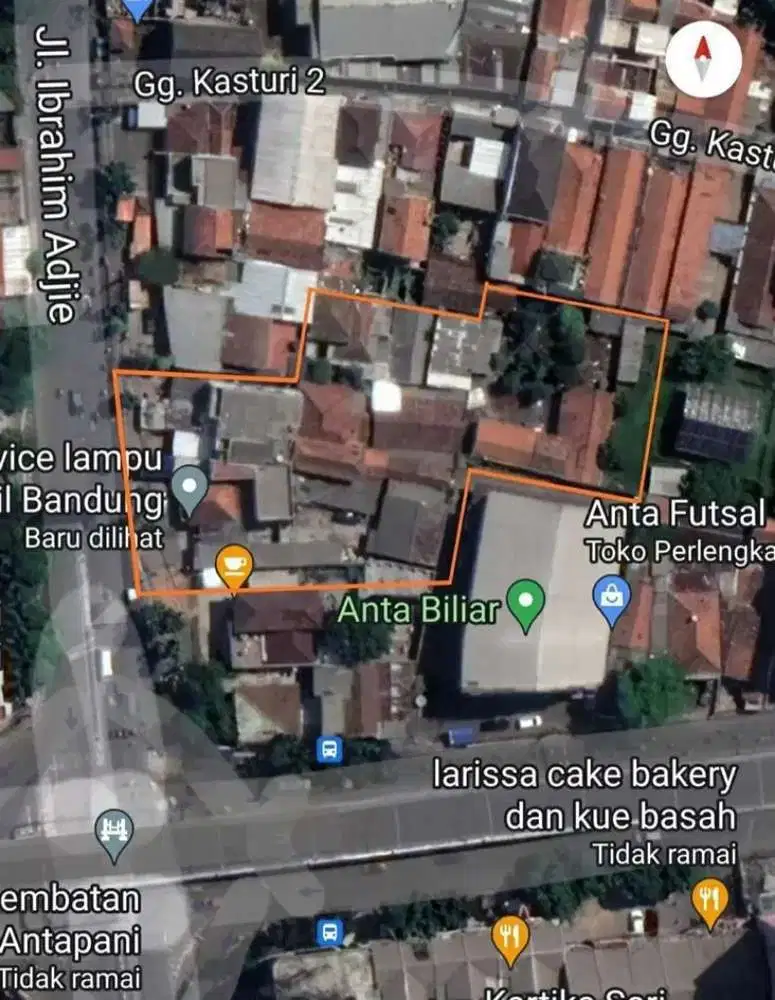This screenshot has height=1000, width=775.
Task: Click the Toko Perlengka label text
Action: [x=678, y=549]
